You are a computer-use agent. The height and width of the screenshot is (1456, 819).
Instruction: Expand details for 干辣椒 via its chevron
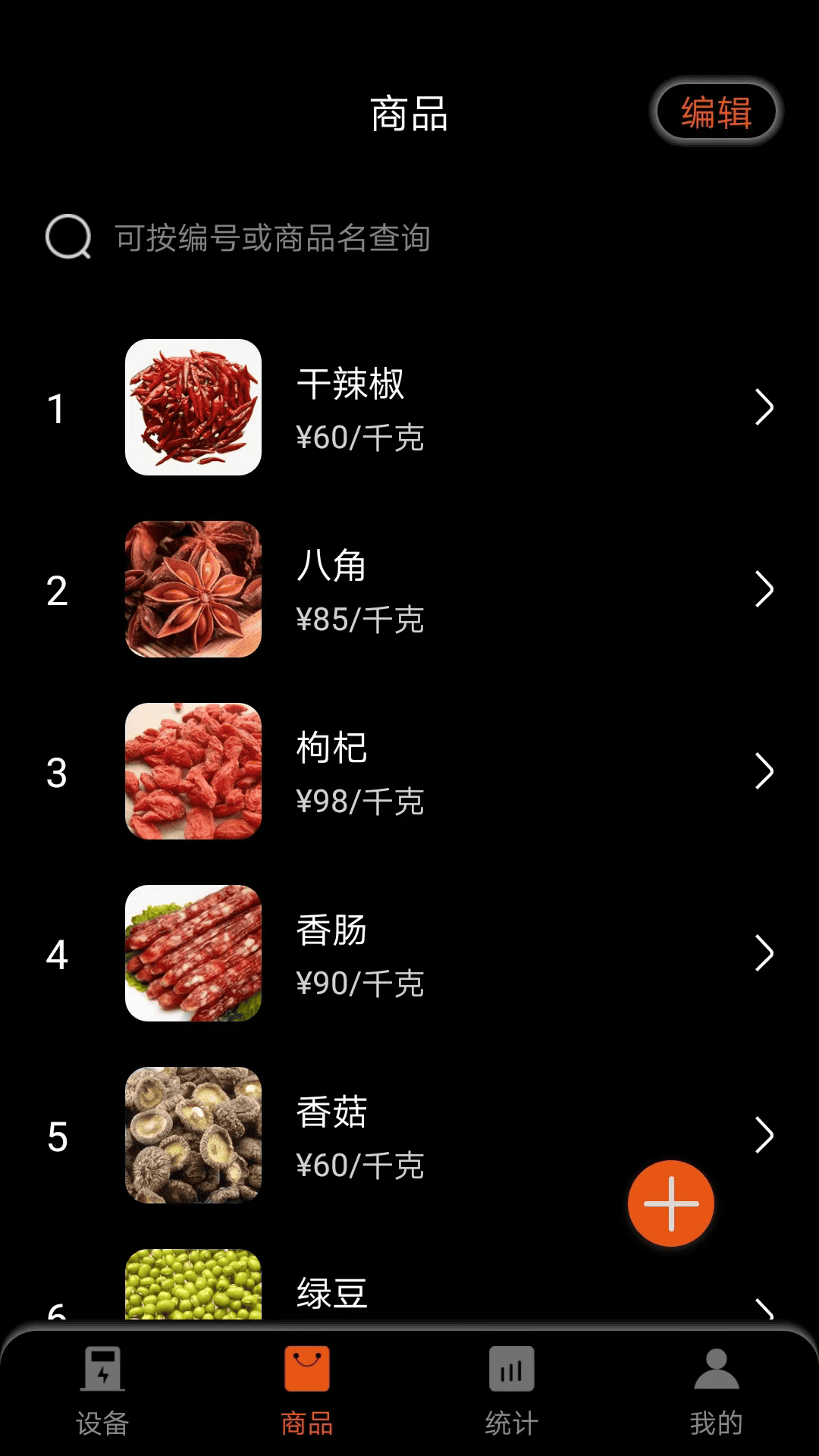coord(763,406)
